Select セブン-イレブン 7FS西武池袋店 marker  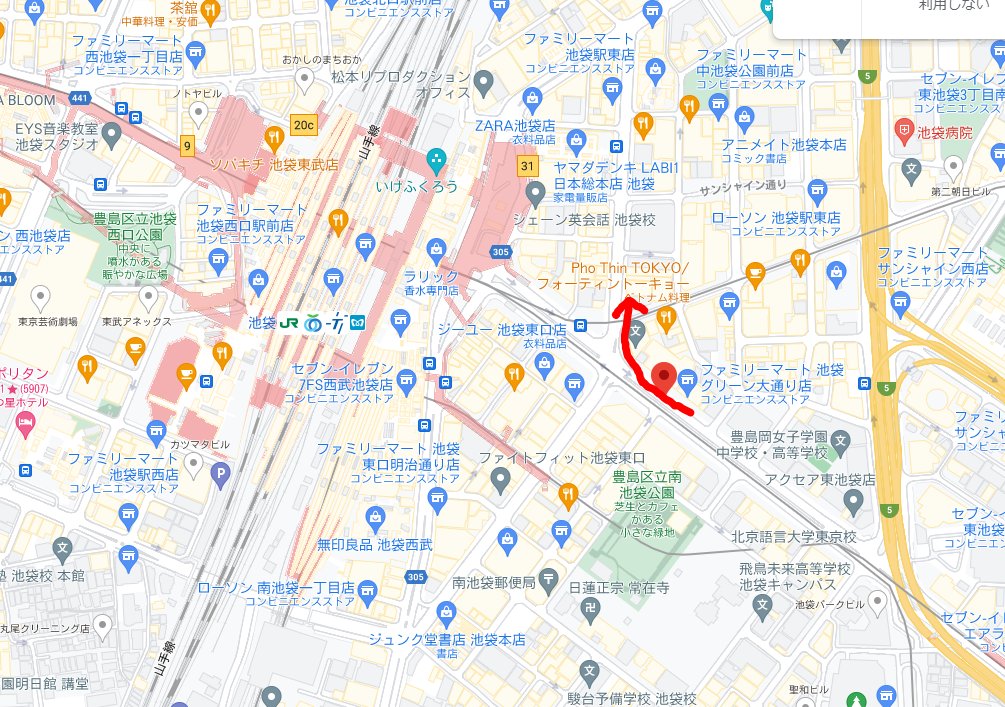point(406,379)
